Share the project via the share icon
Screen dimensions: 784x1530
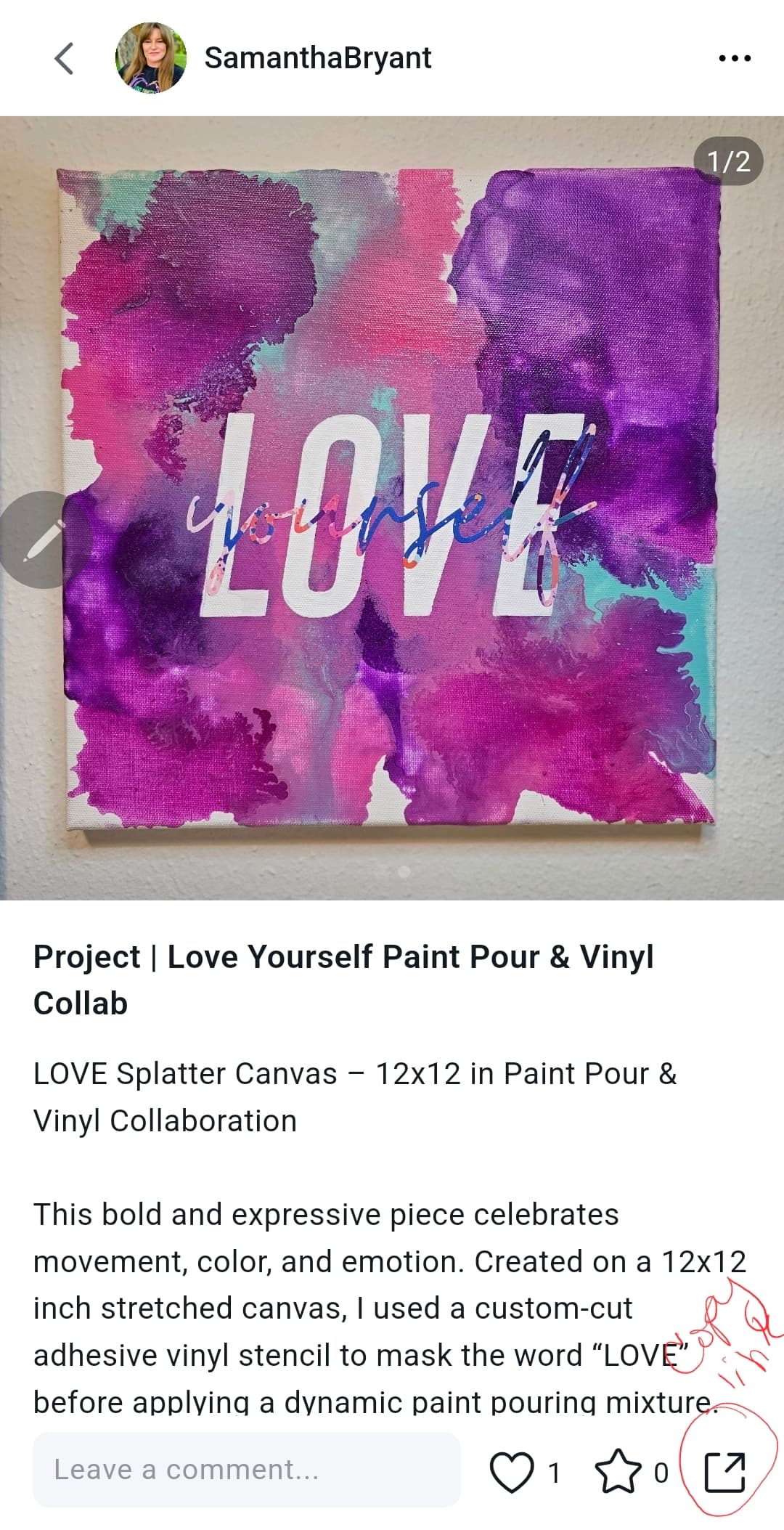725,1471
